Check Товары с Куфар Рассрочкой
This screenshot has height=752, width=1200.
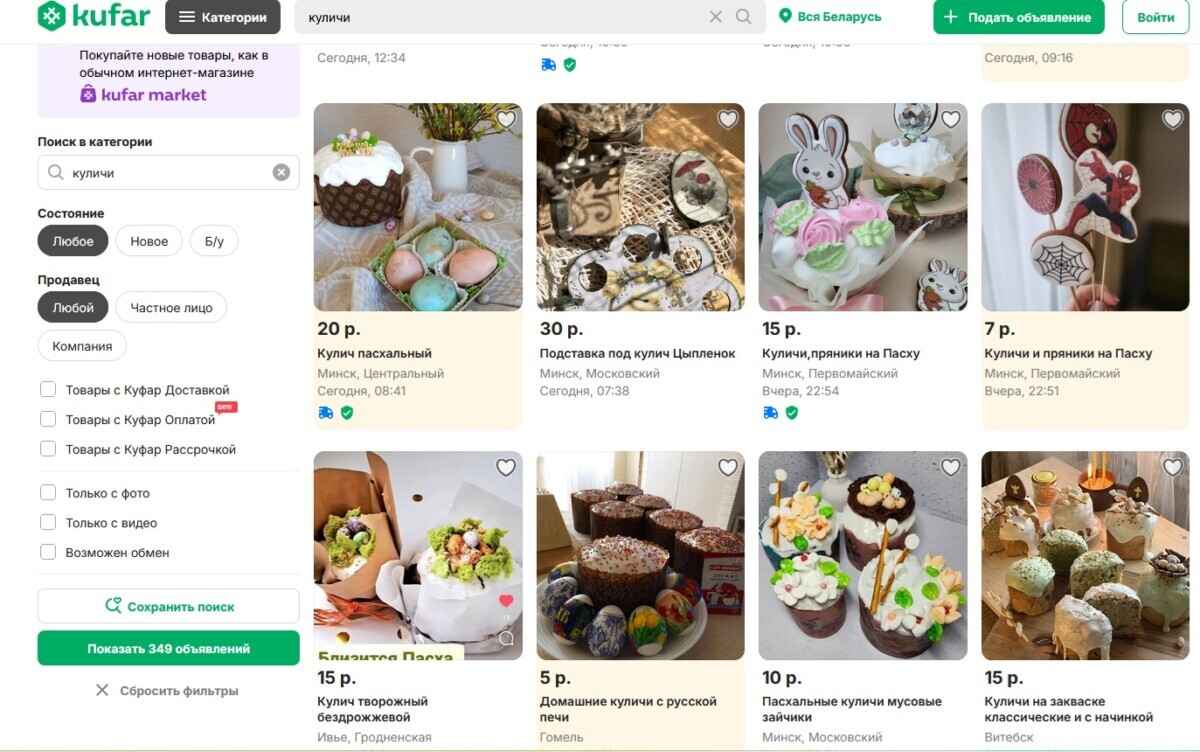point(48,449)
